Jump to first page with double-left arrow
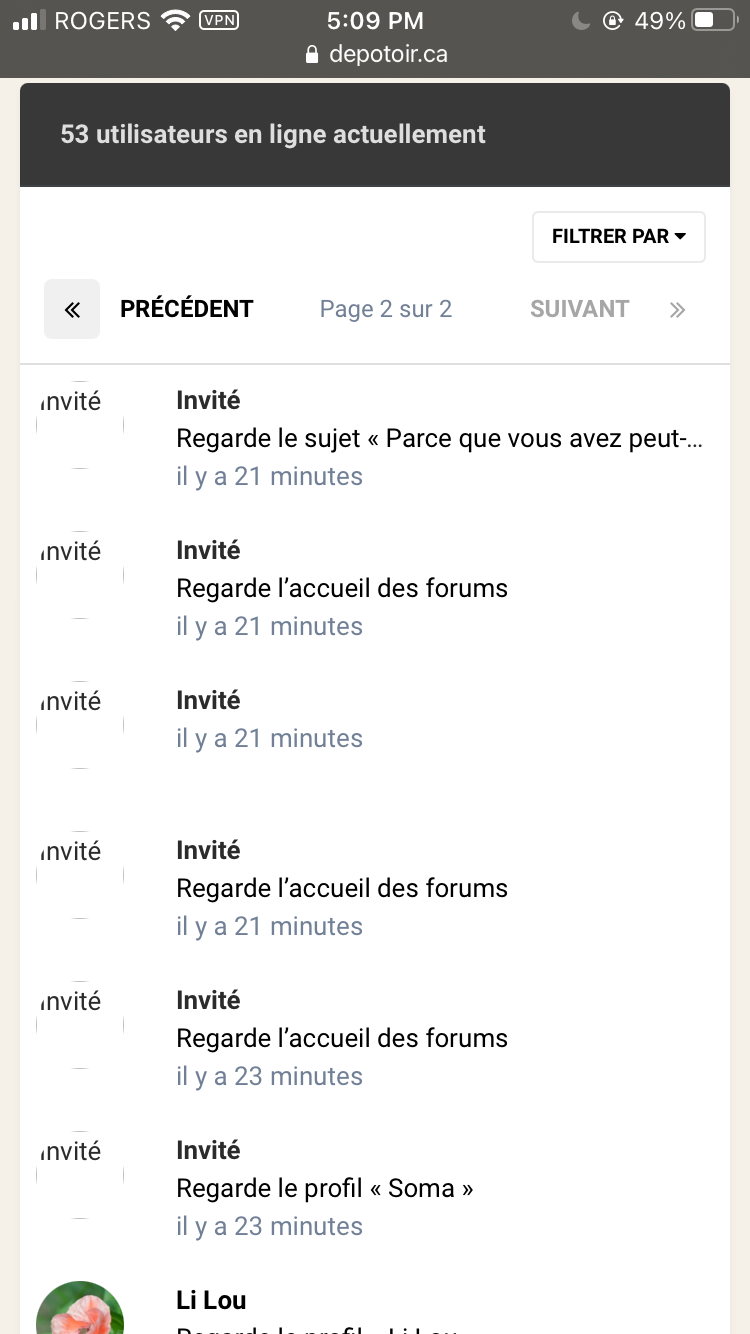This screenshot has height=1334, width=750. click(x=72, y=309)
